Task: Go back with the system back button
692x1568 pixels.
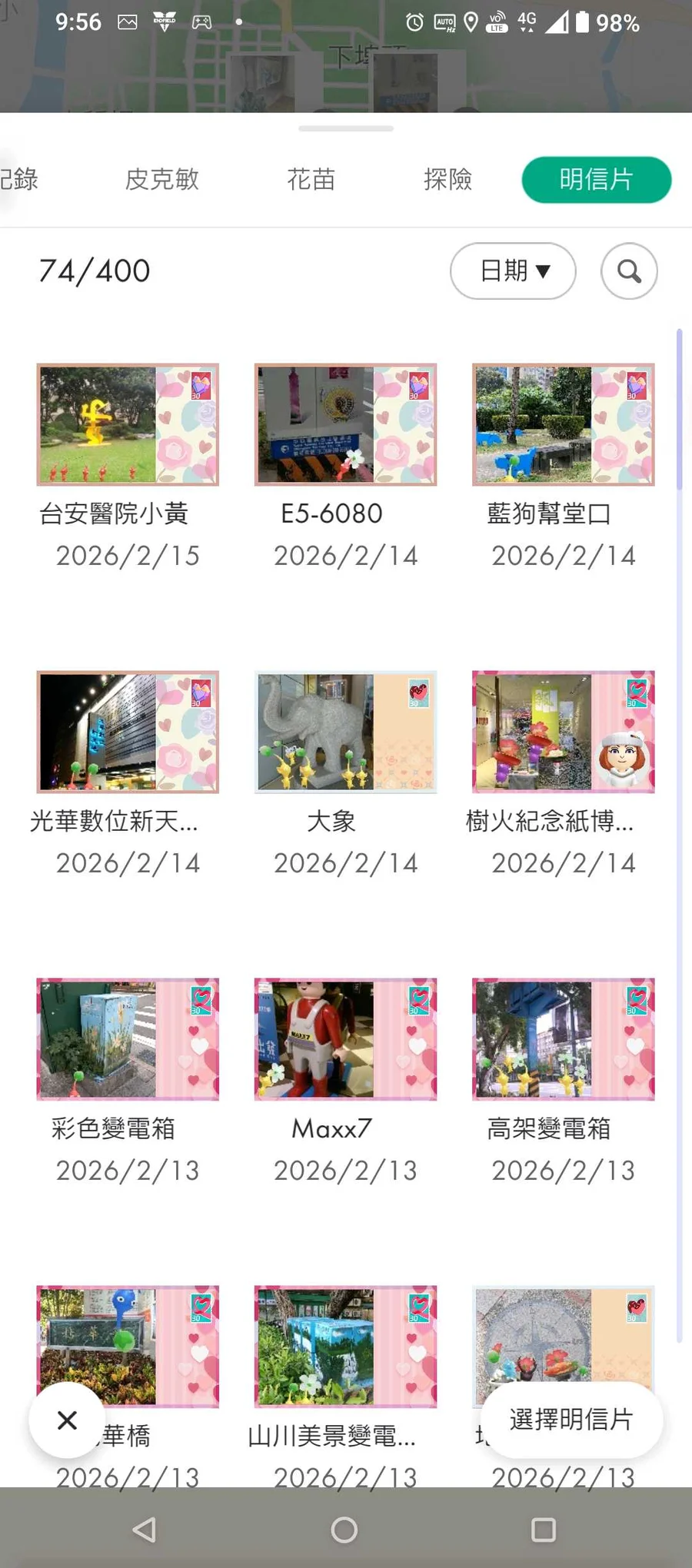Action: (x=145, y=1530)
